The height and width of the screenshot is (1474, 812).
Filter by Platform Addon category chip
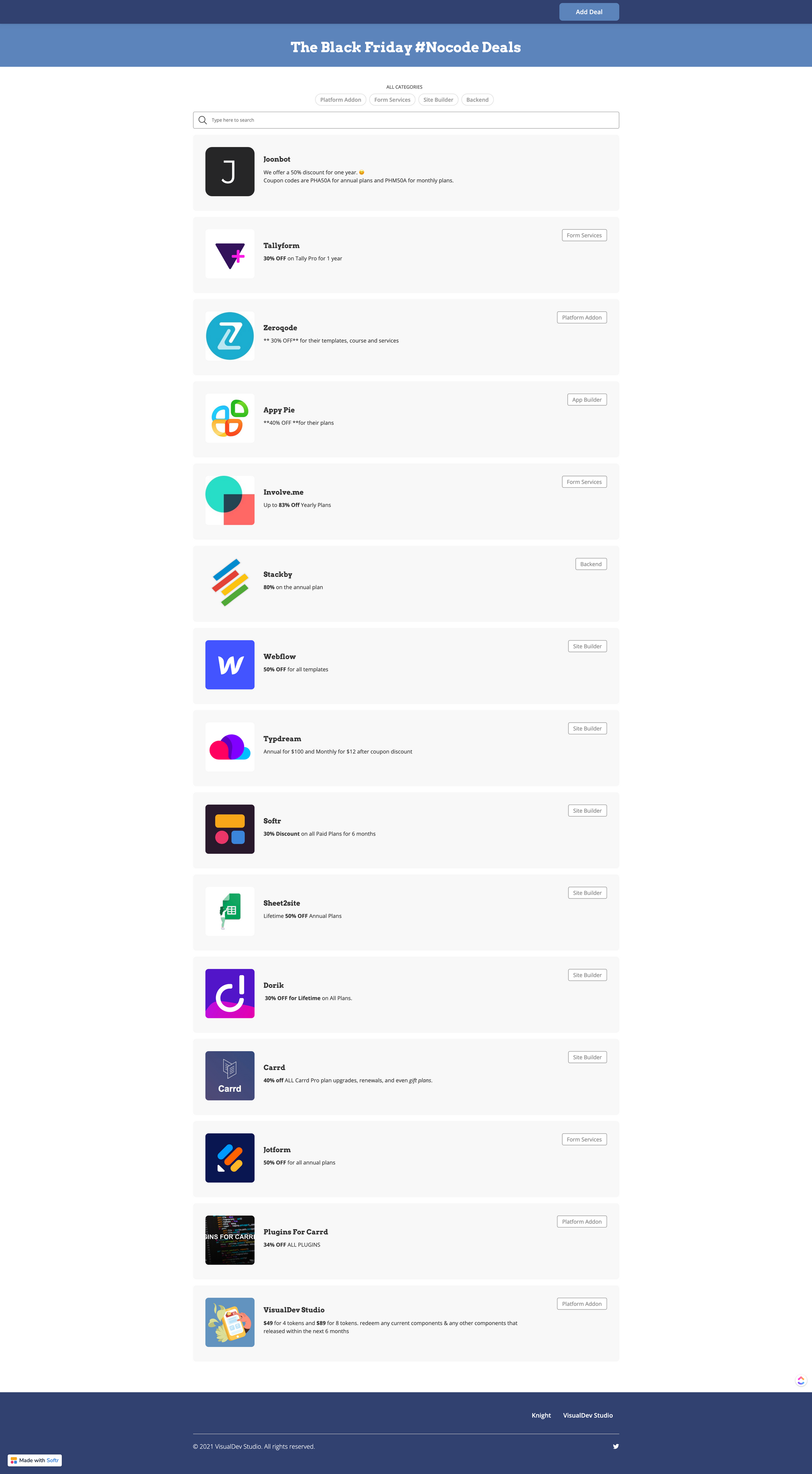pyautogui.click(x=340, y=100)
